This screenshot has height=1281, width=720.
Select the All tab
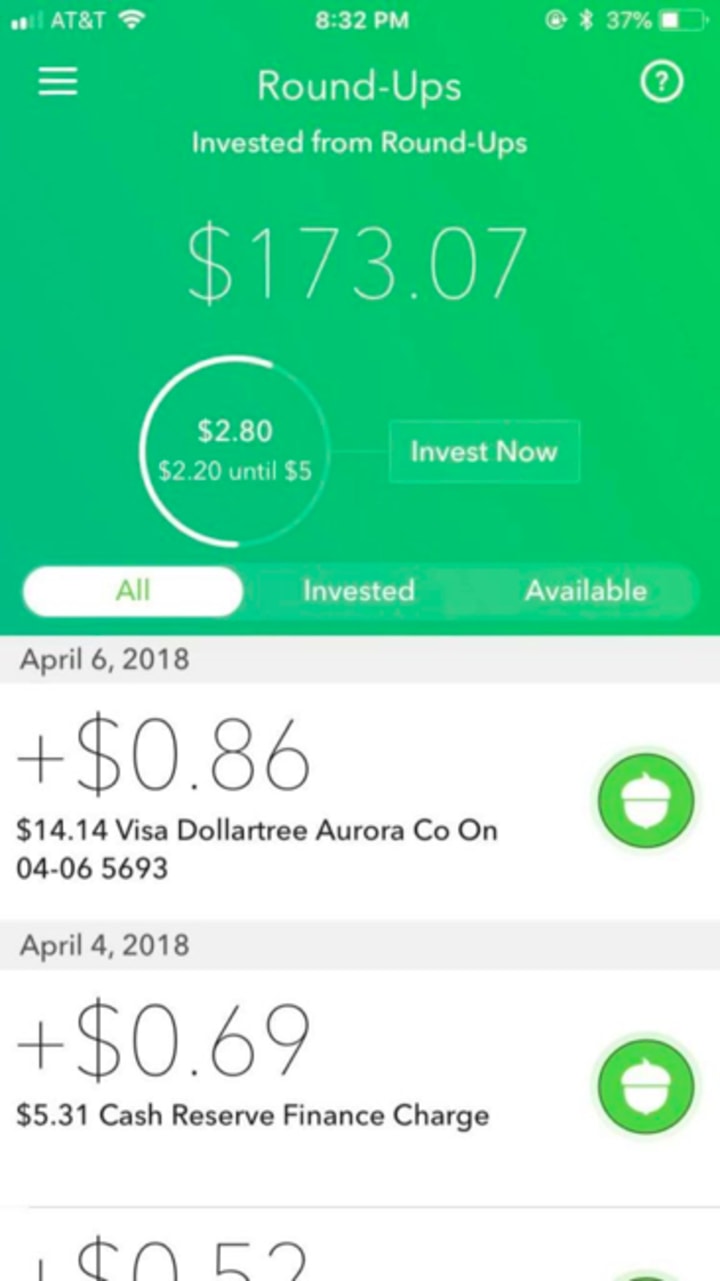coord(133,591)
